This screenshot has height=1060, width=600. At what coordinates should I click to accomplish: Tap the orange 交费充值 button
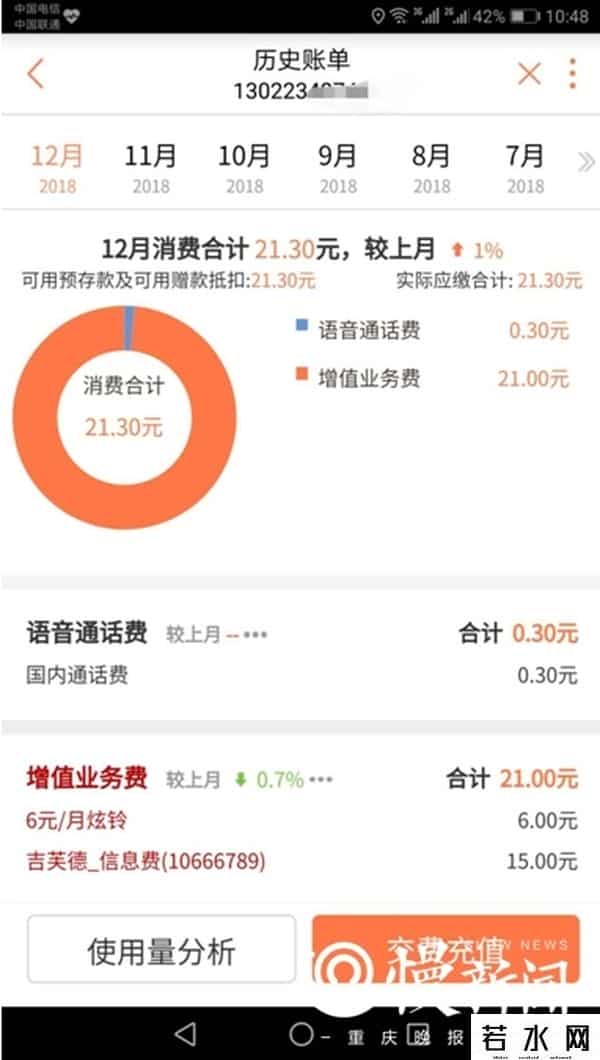click(445, 948)
